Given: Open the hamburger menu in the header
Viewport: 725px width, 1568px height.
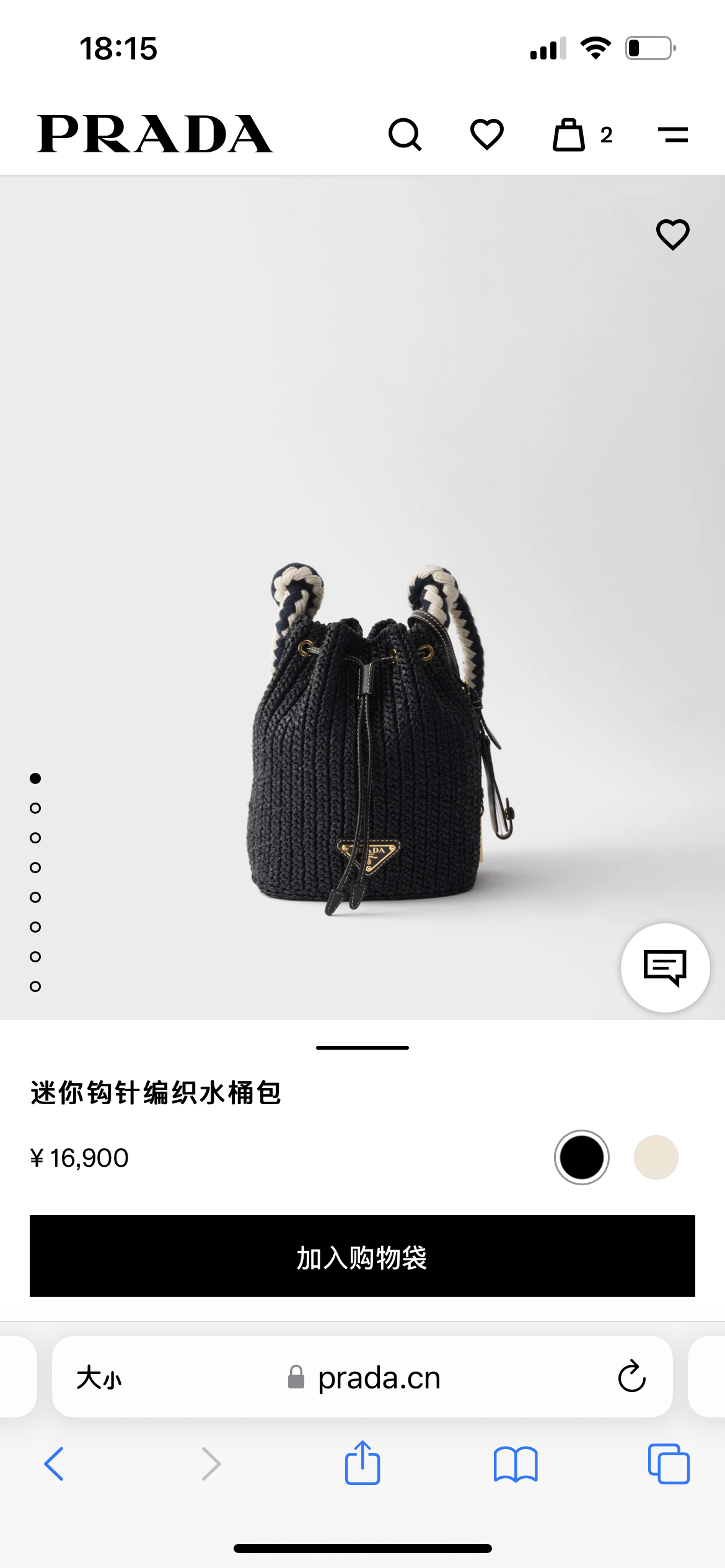Looking at the screenshot, I should point(673,134).
